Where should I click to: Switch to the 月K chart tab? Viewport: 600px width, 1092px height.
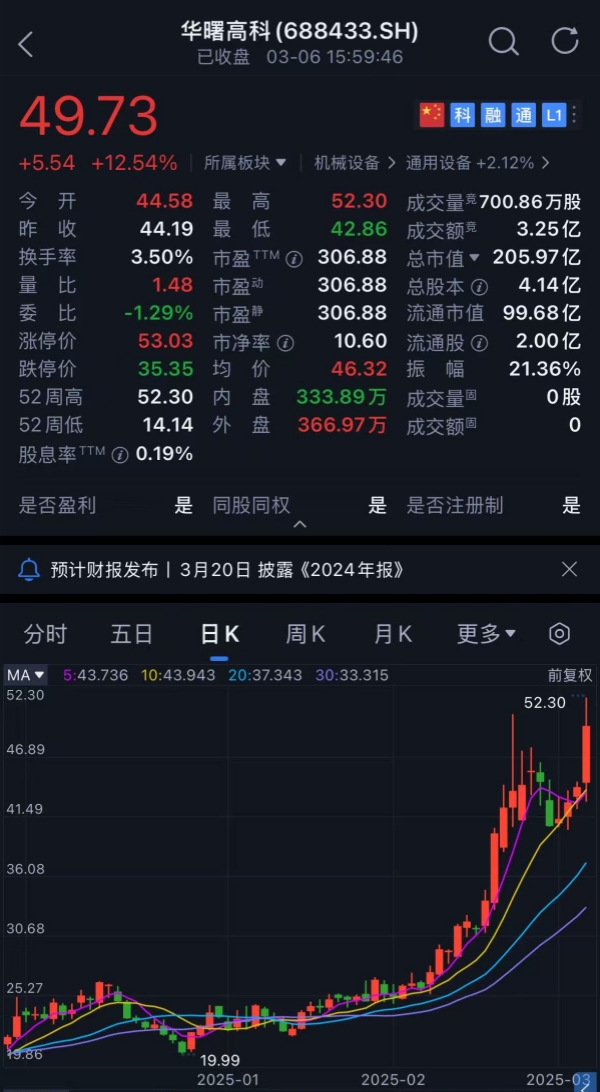point(393,634)
